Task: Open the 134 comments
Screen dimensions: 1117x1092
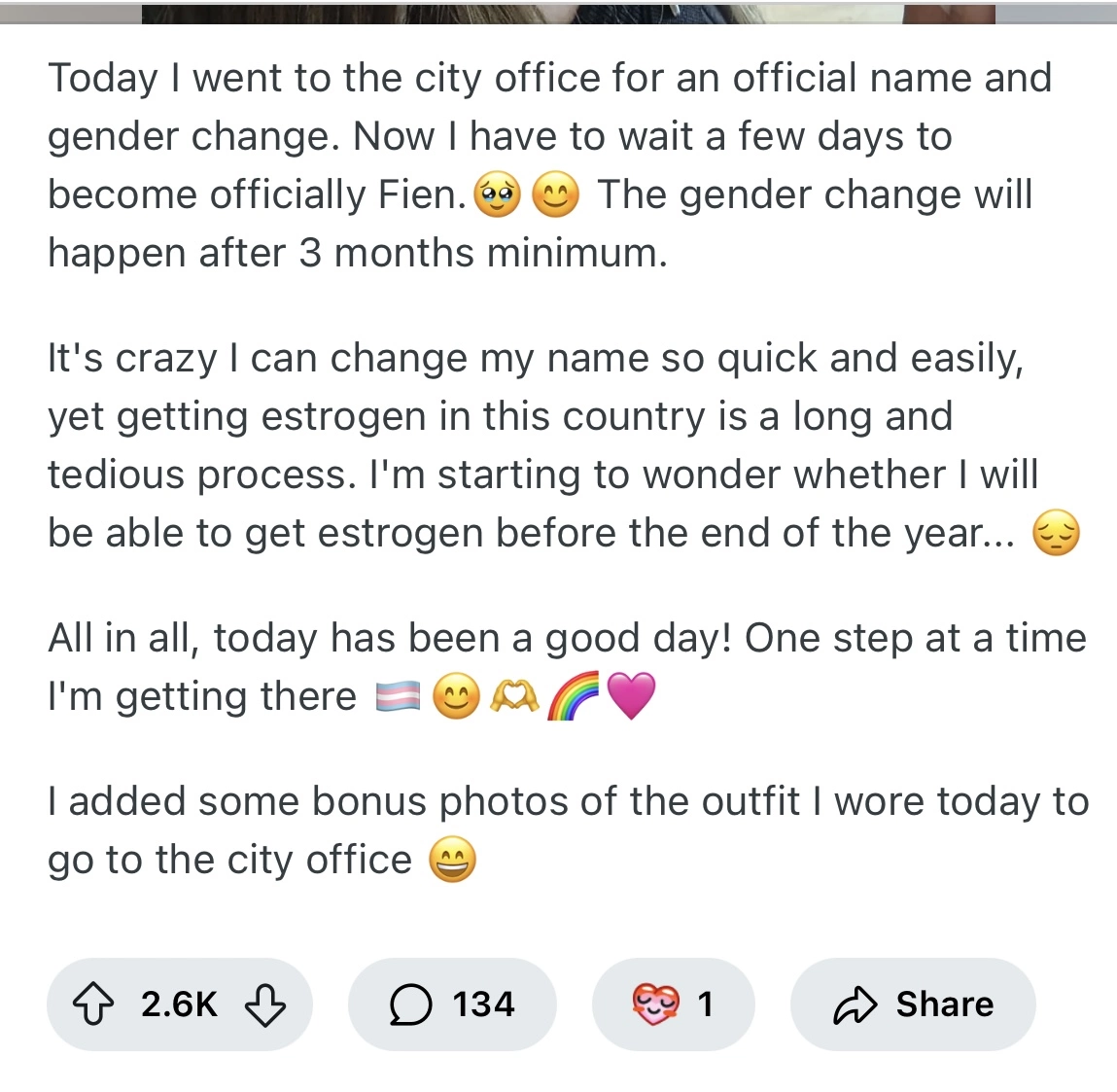Action: 452,1004
